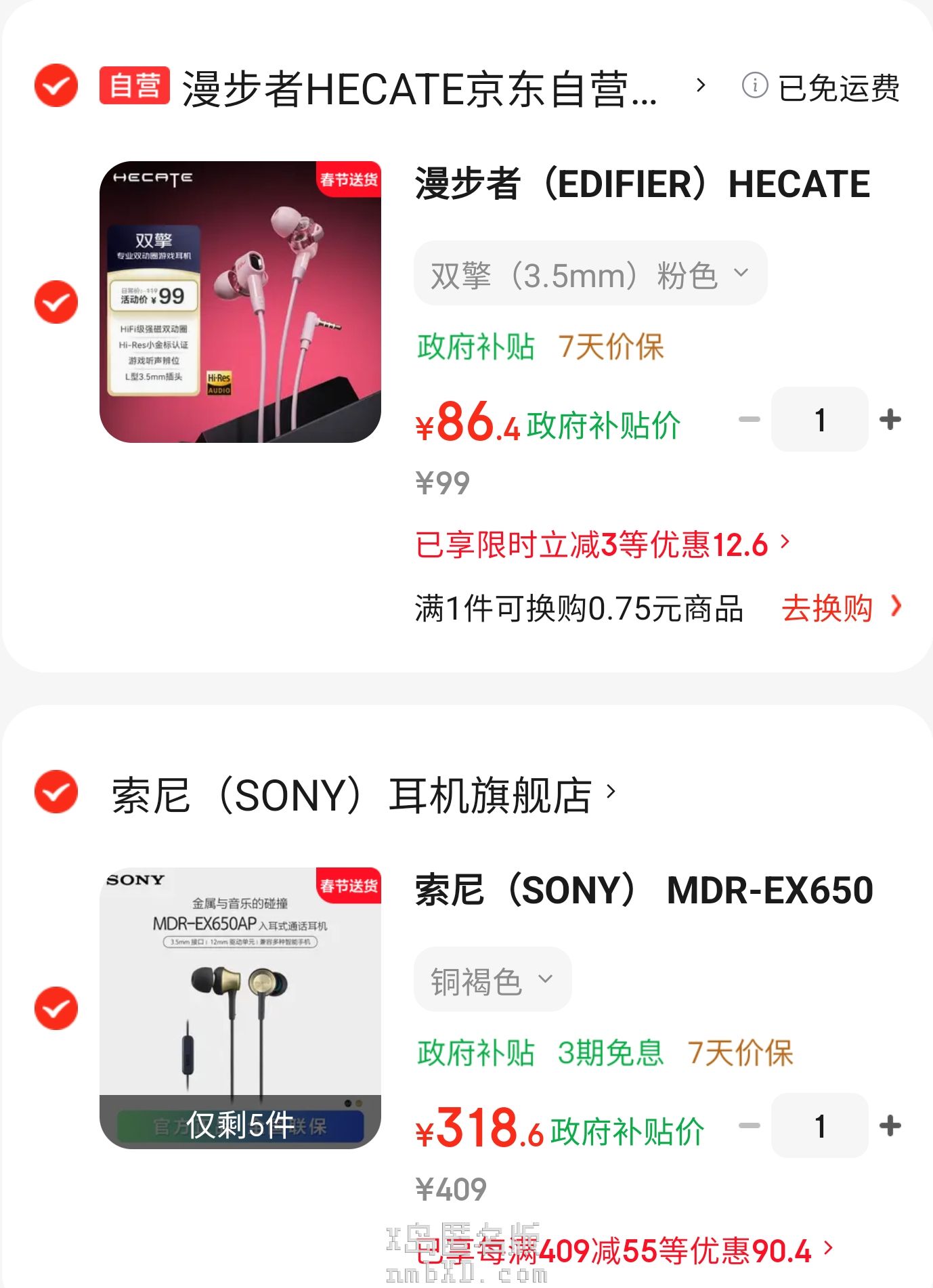Viewport: 933px width, 1288px height.
Task: Open the SONY MDR-EX650AP product image
Action: [240, 1008]
